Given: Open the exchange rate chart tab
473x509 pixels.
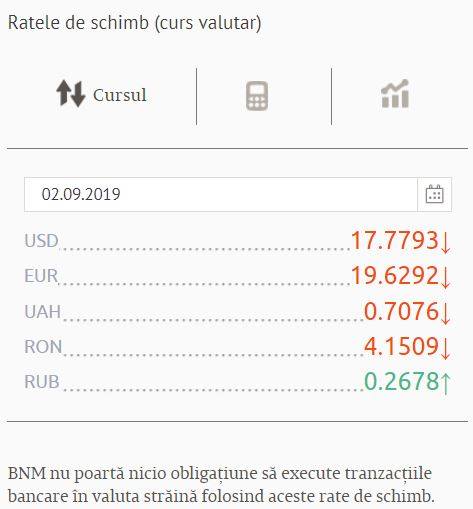Looking at the screenshot, I should (x=395, y=94).
